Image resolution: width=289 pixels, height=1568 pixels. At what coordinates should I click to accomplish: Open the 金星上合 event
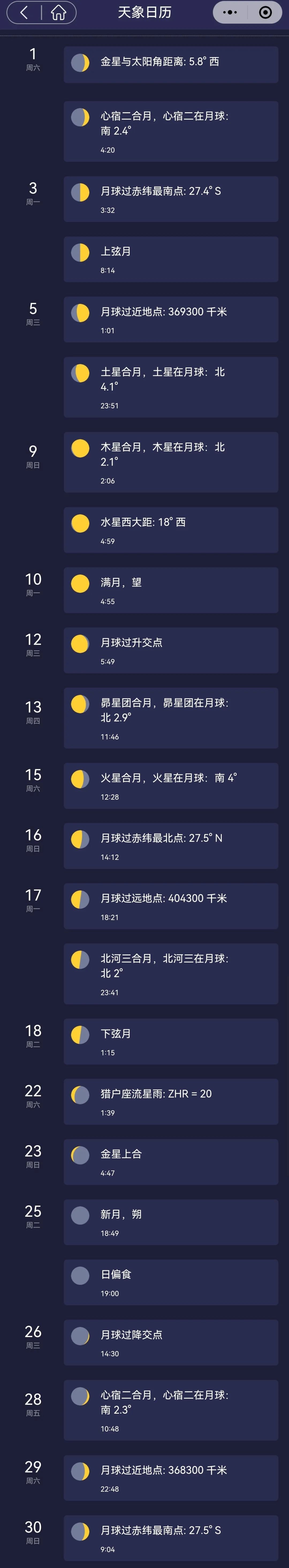point(170,1162)
